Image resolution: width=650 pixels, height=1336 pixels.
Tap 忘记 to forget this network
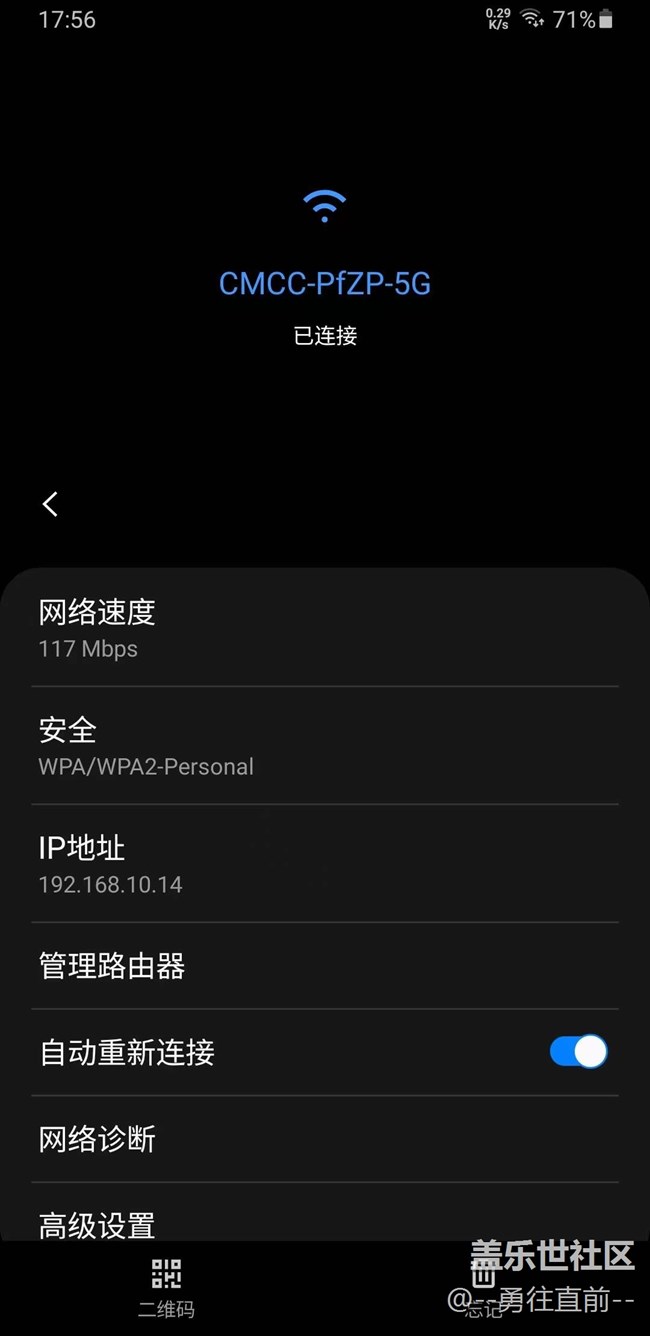tap(484, 1289)
